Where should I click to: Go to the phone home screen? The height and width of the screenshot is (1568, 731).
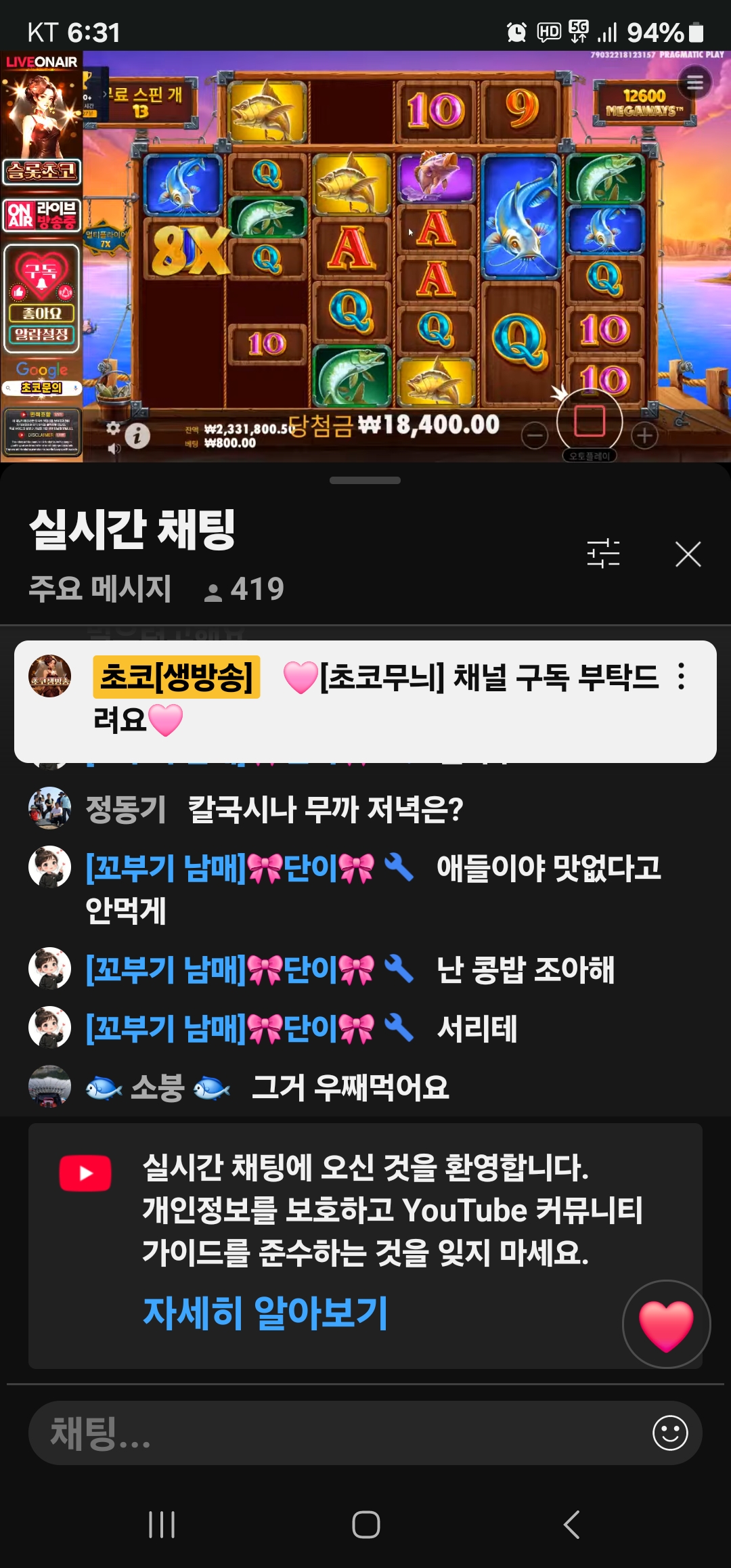point(365,1525)
